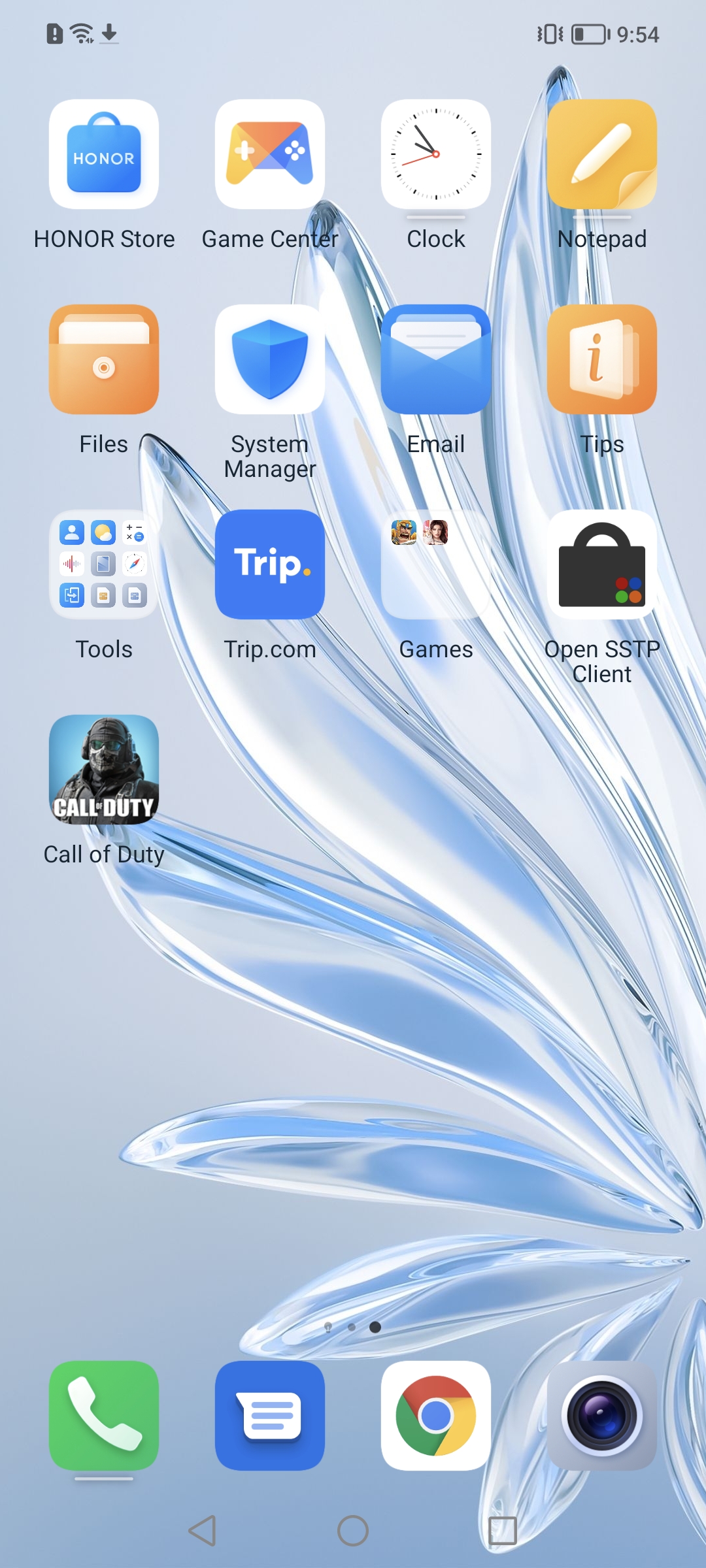Open the Email app
The width and height of the screenshot is (706, 1568).
436,360
